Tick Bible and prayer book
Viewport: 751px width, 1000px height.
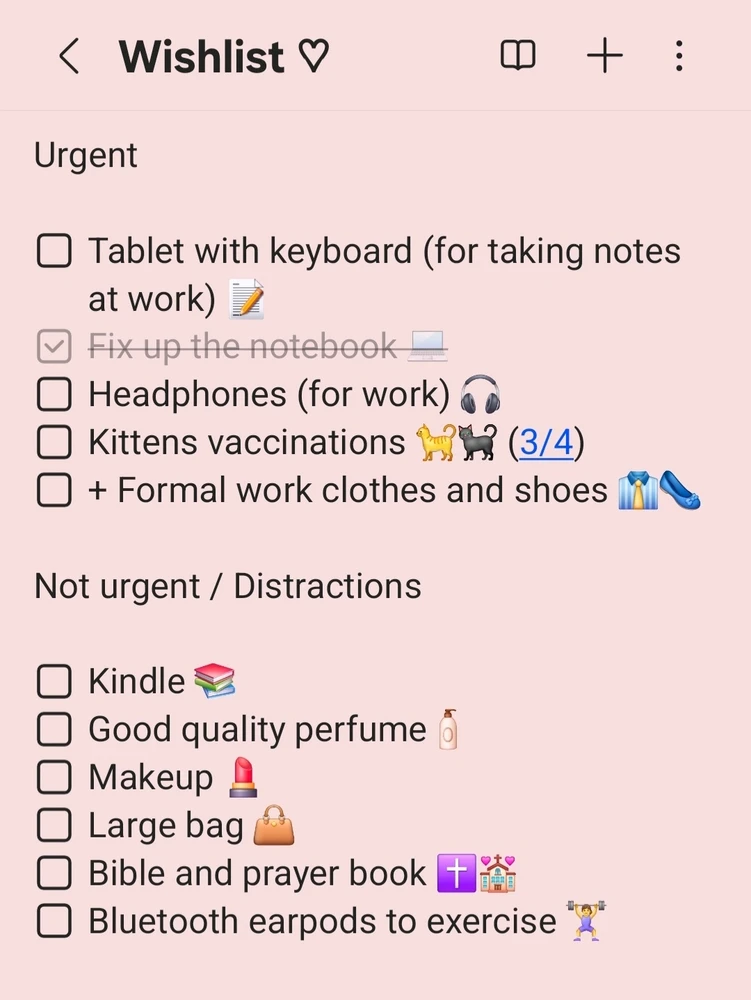54,873
